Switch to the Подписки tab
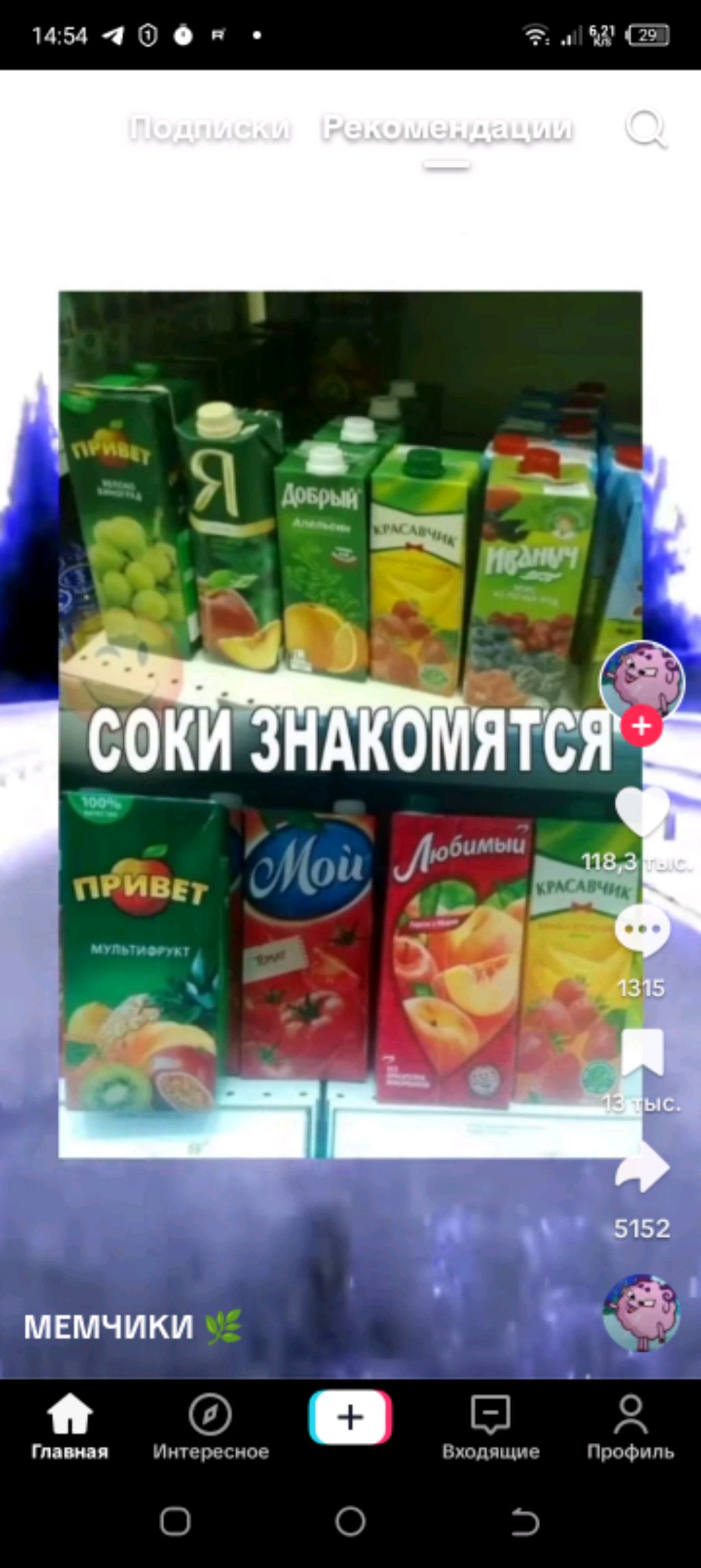 pos(209,128)
